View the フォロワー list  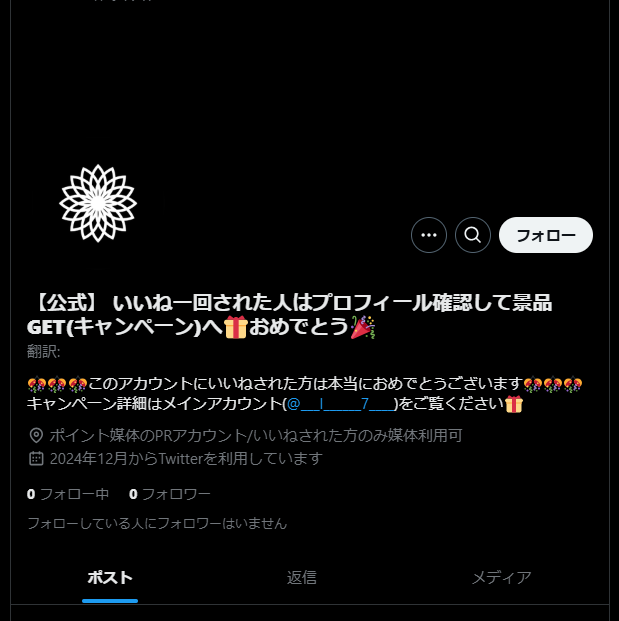click(170, 493)
